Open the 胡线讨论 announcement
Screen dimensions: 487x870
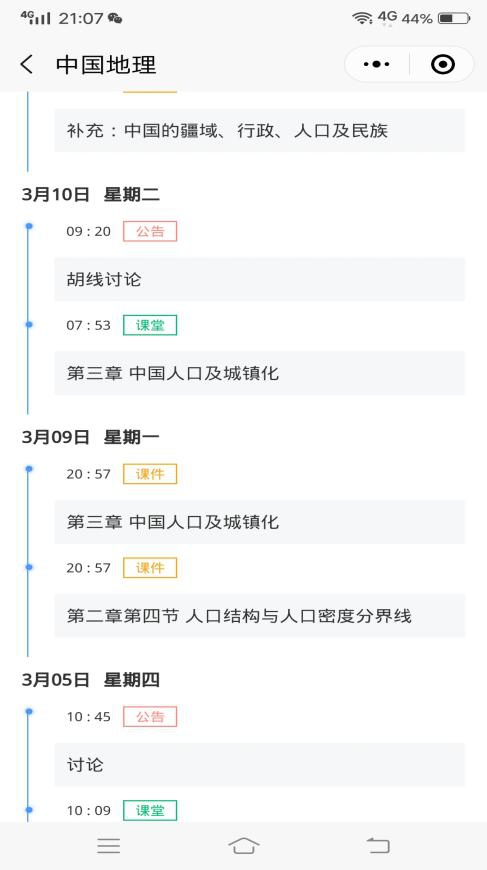tap(260, 279)
